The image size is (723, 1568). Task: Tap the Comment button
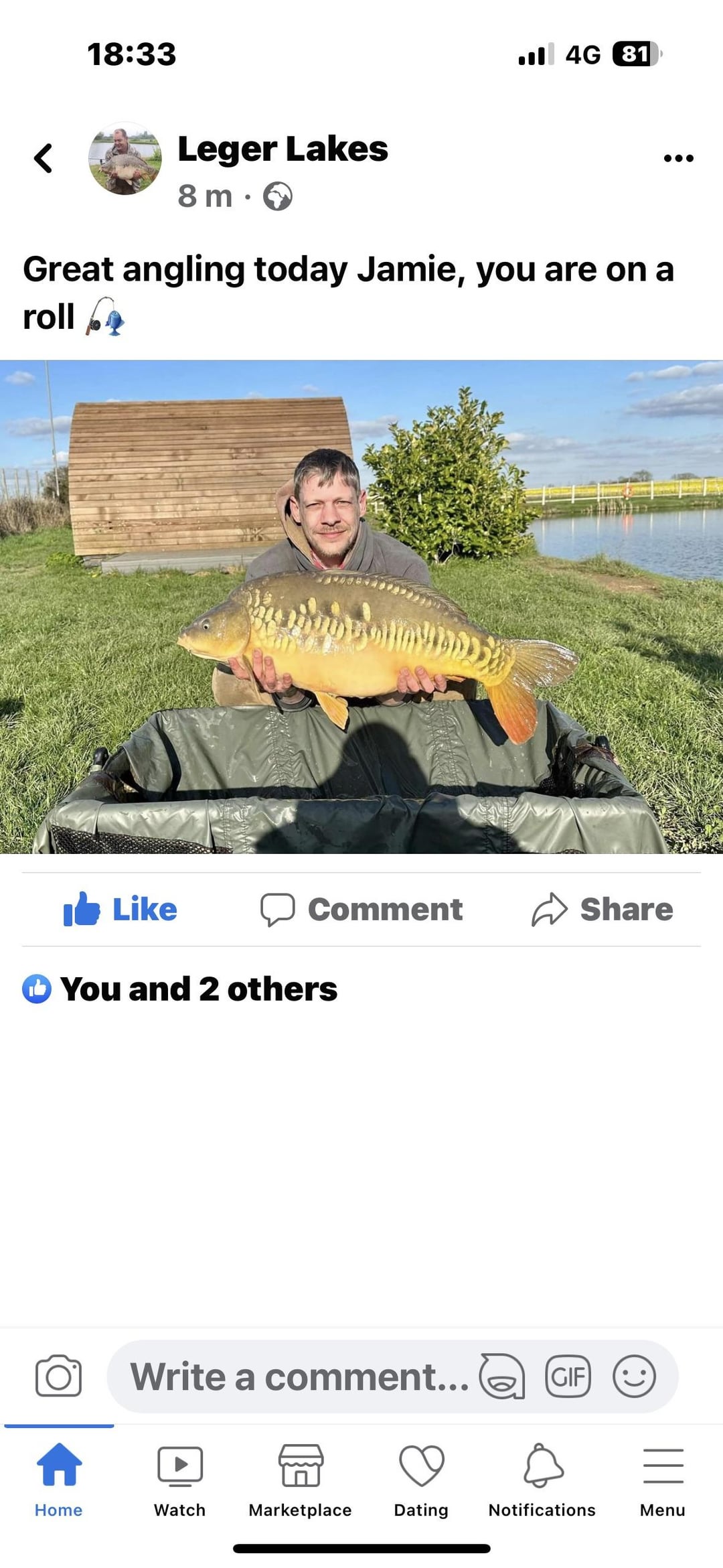pos(361,909)
